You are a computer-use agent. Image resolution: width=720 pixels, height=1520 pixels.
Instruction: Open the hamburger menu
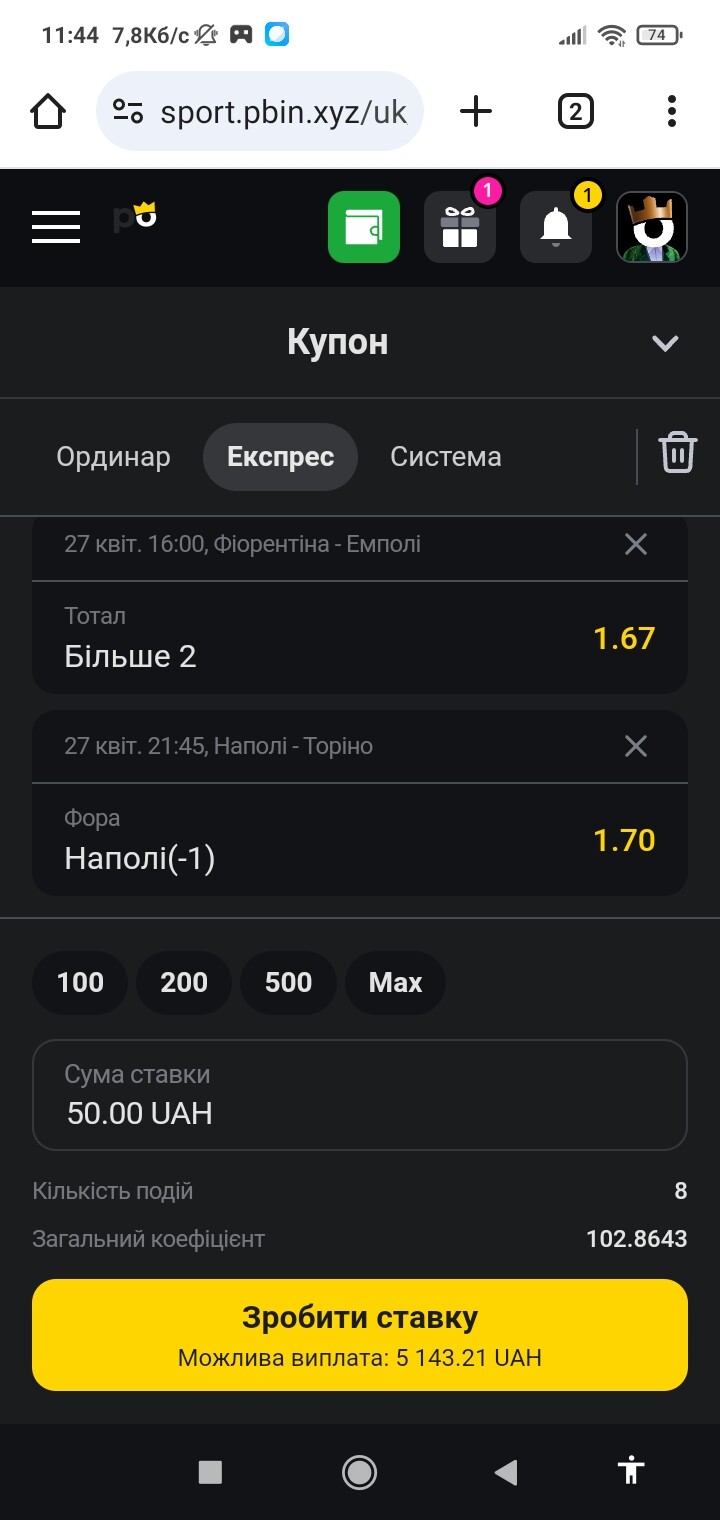click(x=56, y=227)
